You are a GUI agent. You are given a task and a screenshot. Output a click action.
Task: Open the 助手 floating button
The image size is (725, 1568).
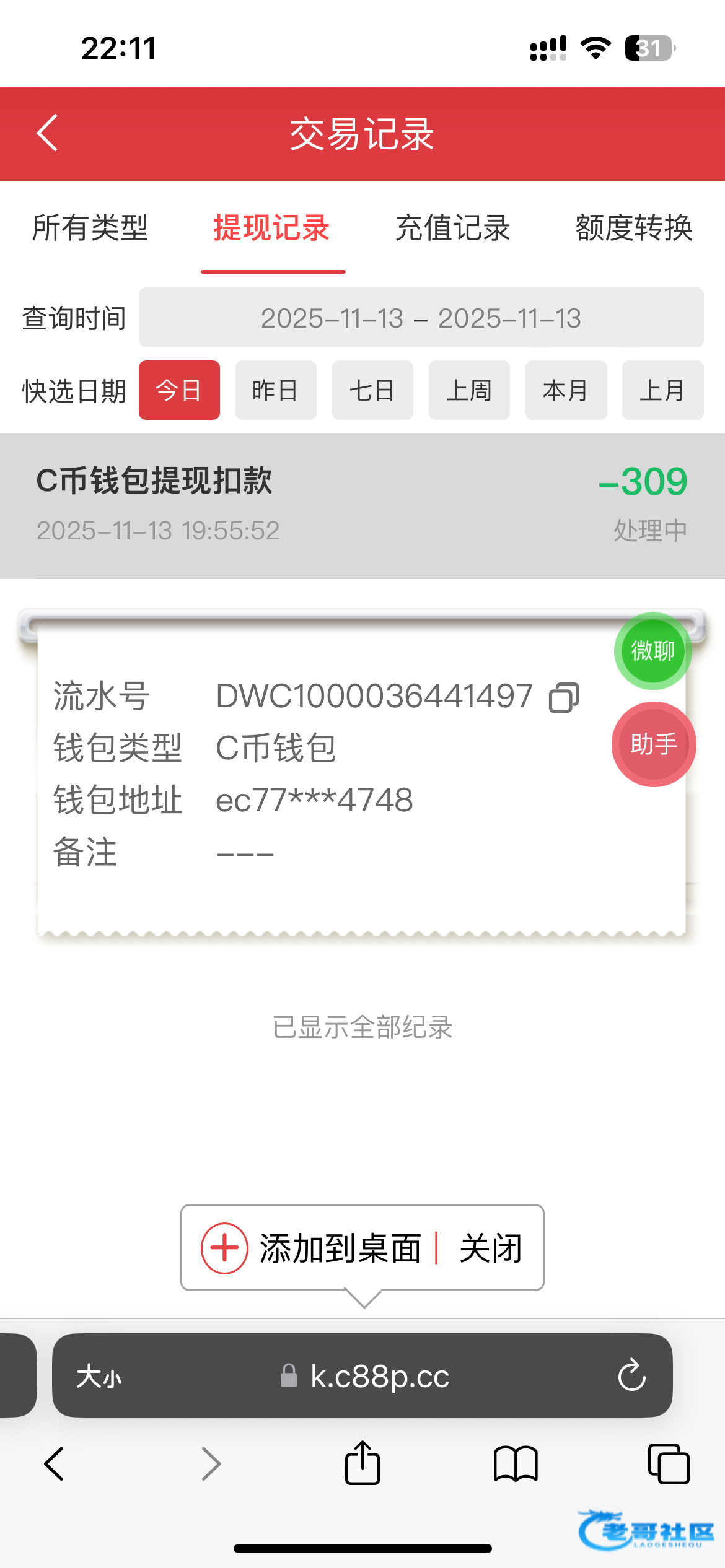point(654,744)
